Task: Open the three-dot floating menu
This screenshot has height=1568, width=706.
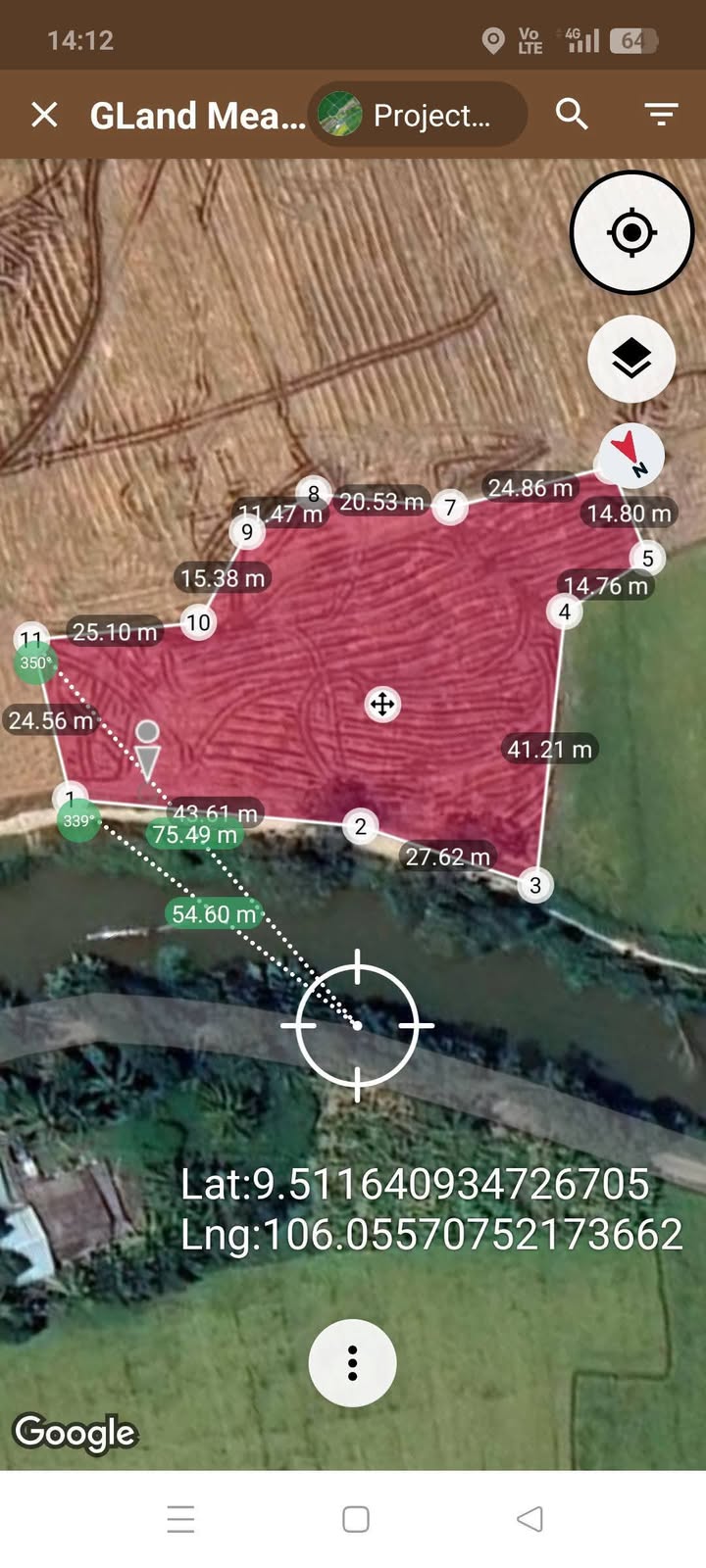Action: click(x=353, y=1363)
